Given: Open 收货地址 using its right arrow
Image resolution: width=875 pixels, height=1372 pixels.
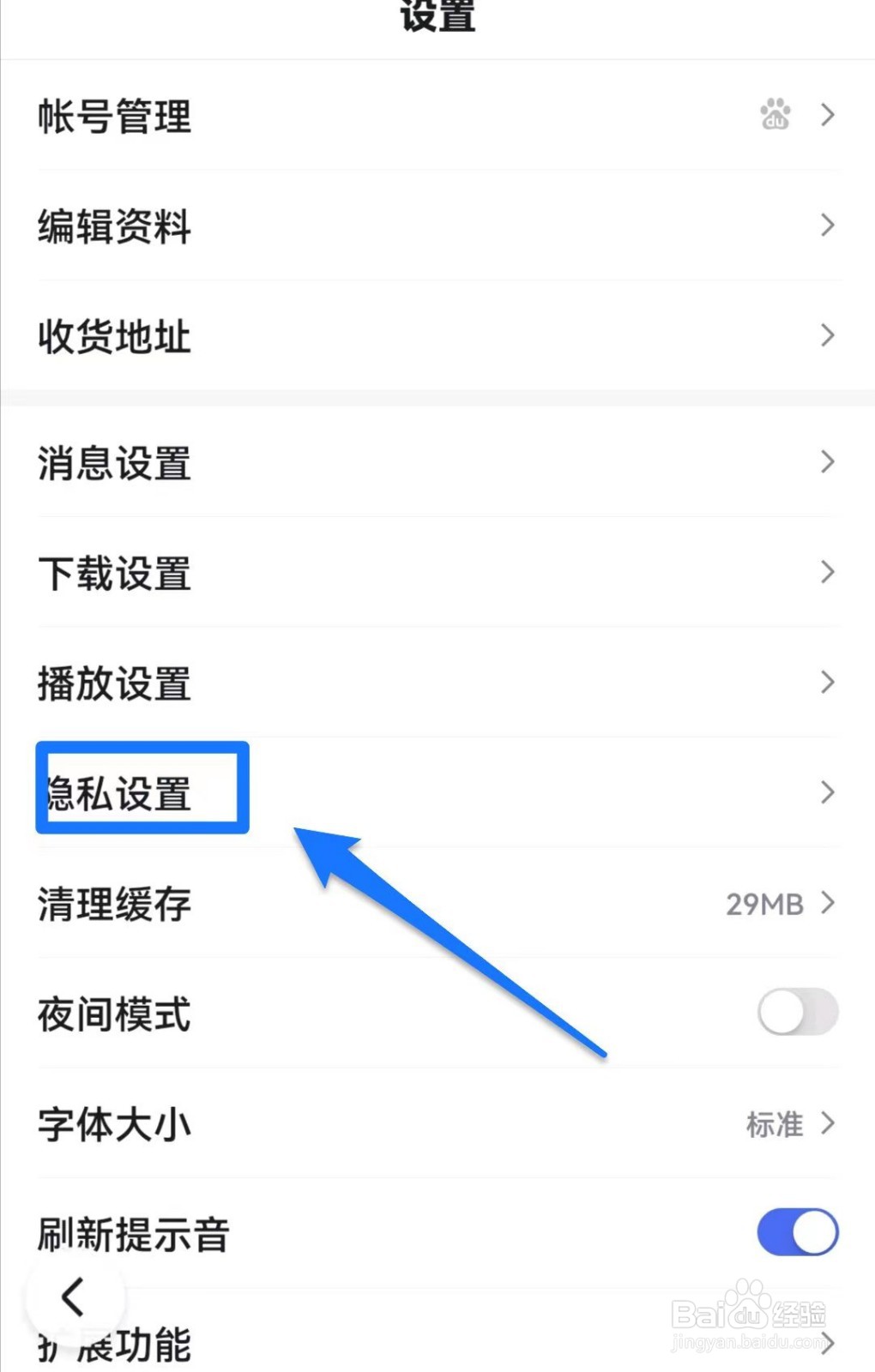Looking at the screenshot, I should point(825,334).
